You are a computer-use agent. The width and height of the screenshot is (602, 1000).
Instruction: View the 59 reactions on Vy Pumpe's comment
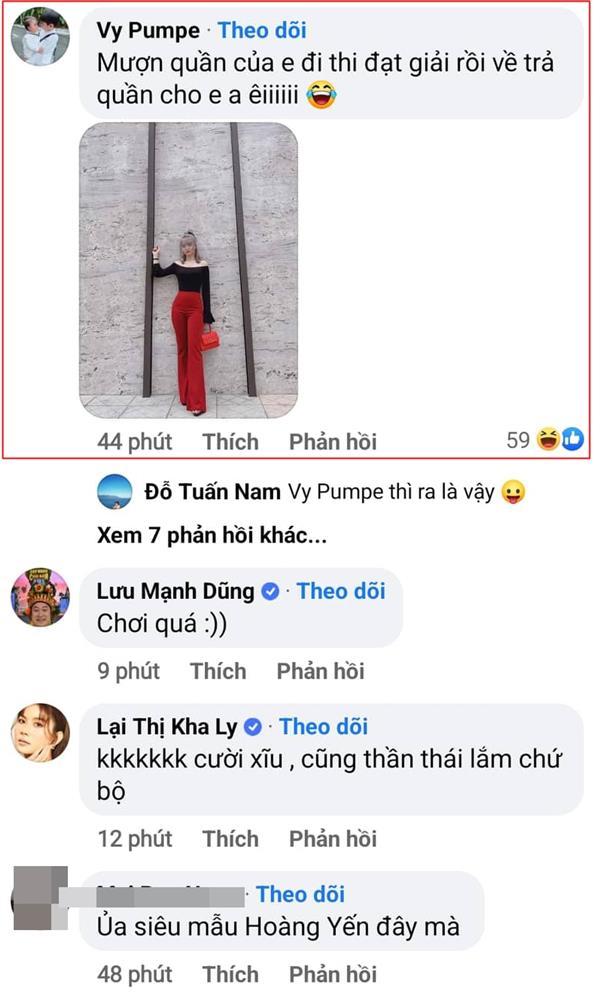tap(545, 438)
